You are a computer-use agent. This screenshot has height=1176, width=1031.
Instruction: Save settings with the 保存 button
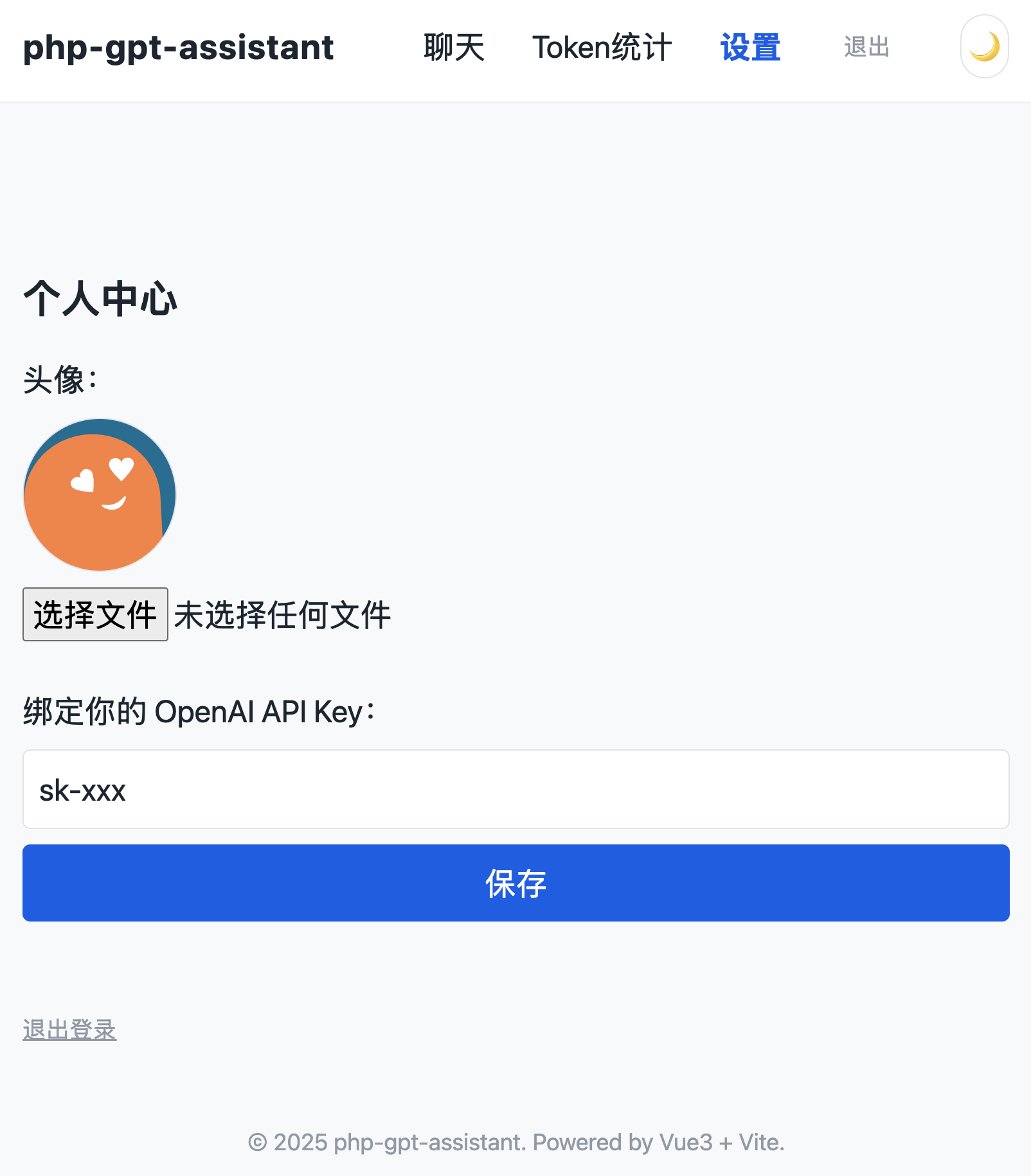515,883
